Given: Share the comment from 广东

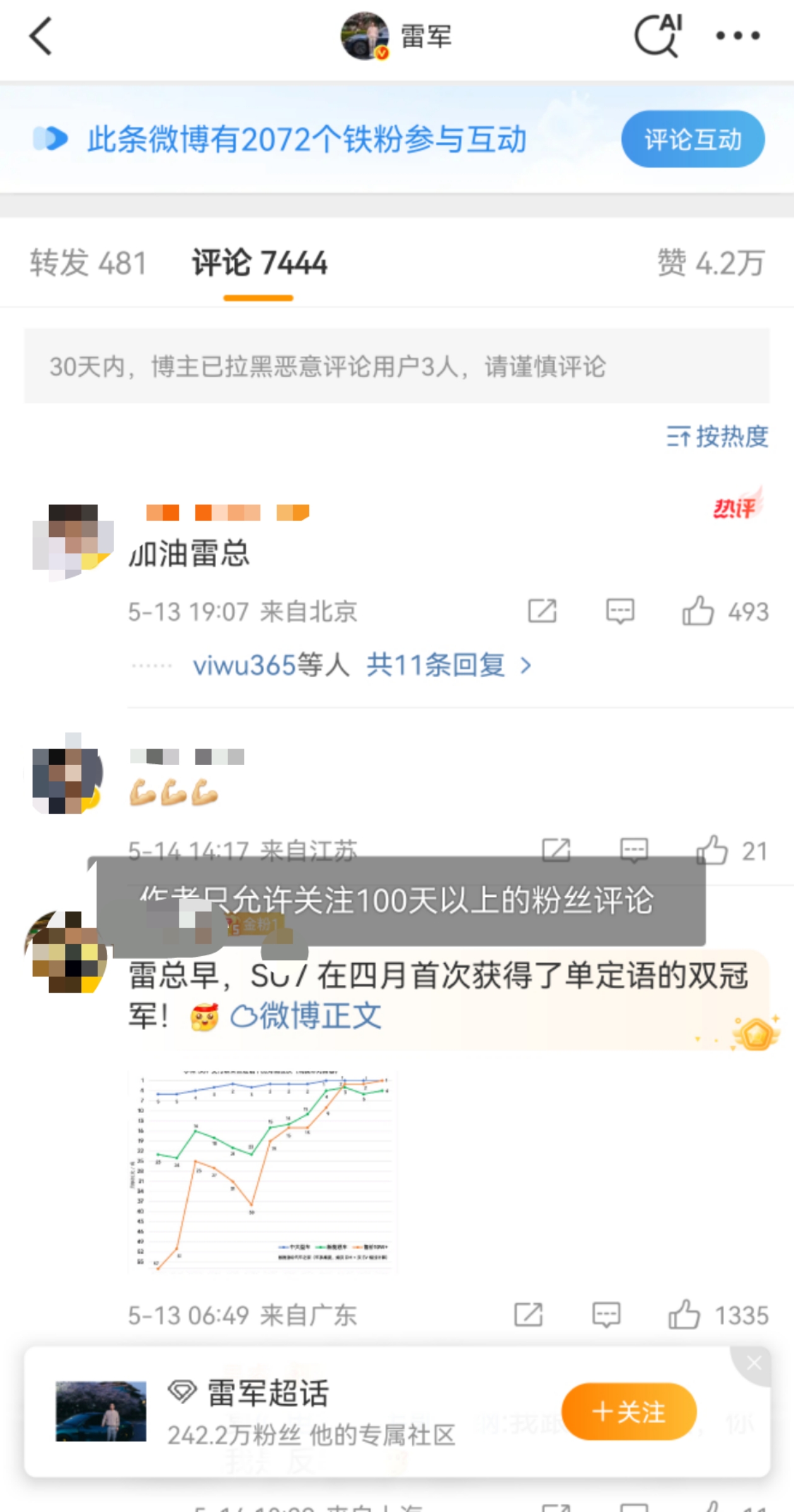Looking at the screenshot, I should click(528, 1315).
